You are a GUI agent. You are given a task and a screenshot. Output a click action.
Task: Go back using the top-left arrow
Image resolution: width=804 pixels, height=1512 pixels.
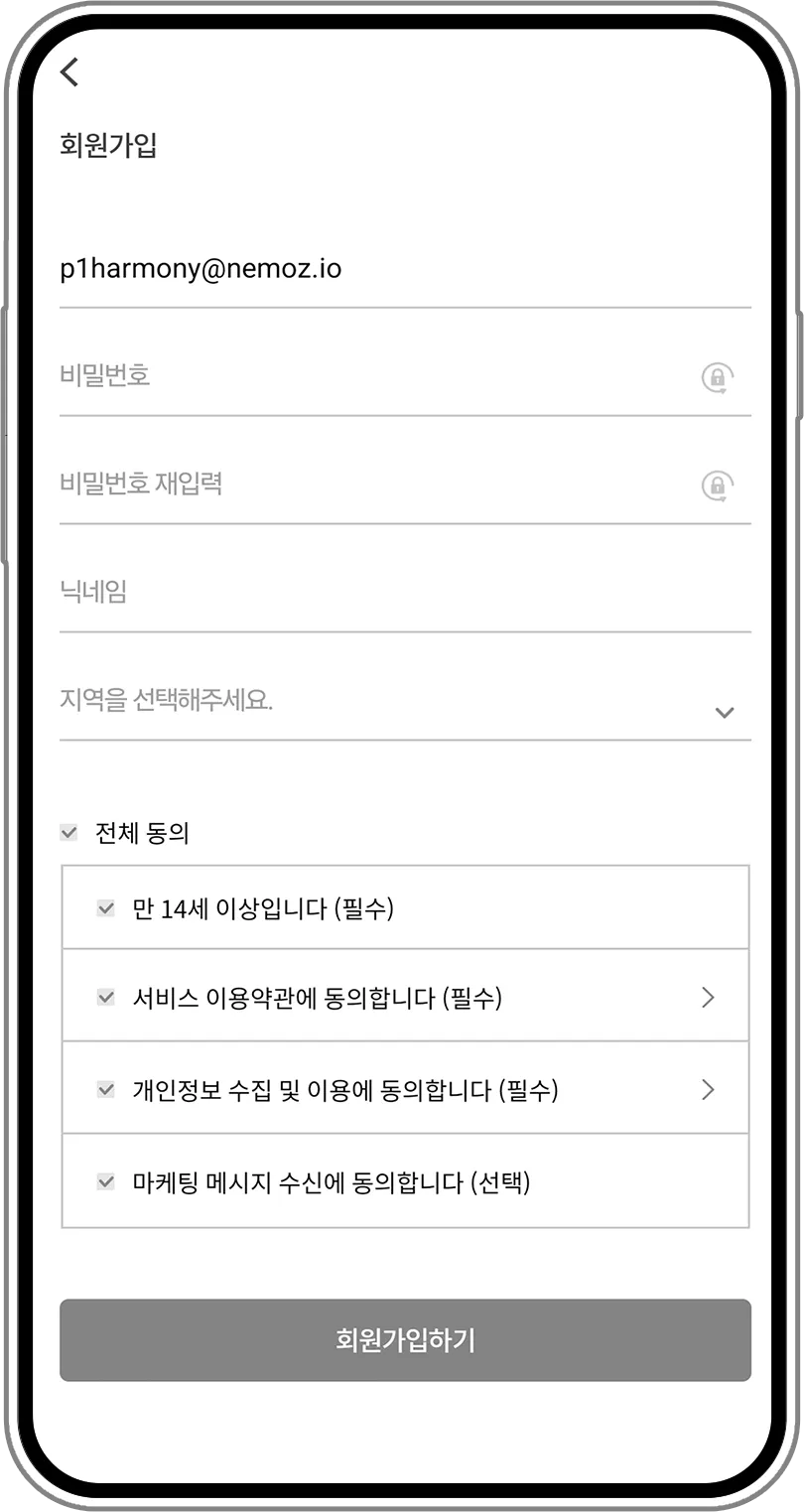coord(69,72)
